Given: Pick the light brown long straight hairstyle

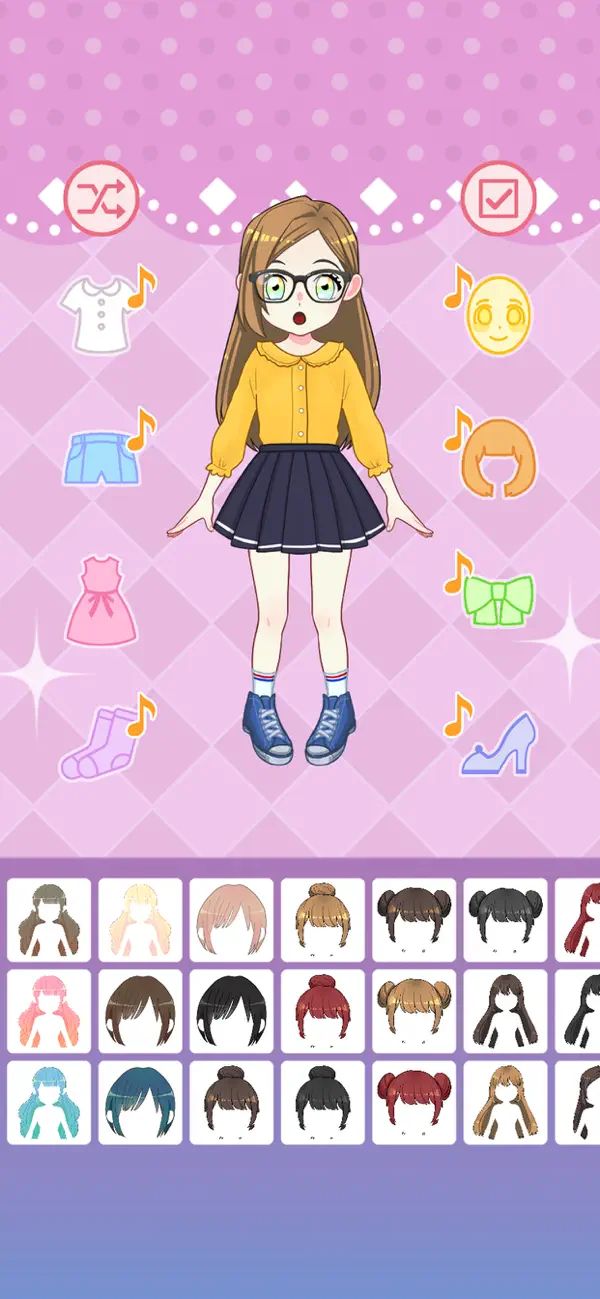Looking at the screenshot, I should tap(506, 1102).
